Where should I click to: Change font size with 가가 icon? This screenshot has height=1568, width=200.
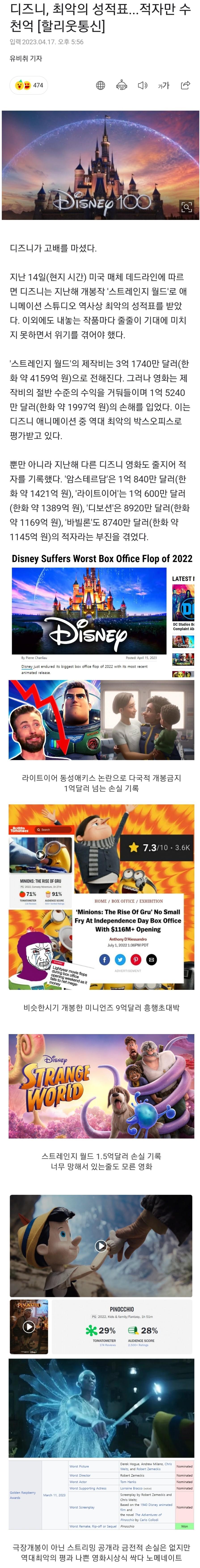coord(164,86)
